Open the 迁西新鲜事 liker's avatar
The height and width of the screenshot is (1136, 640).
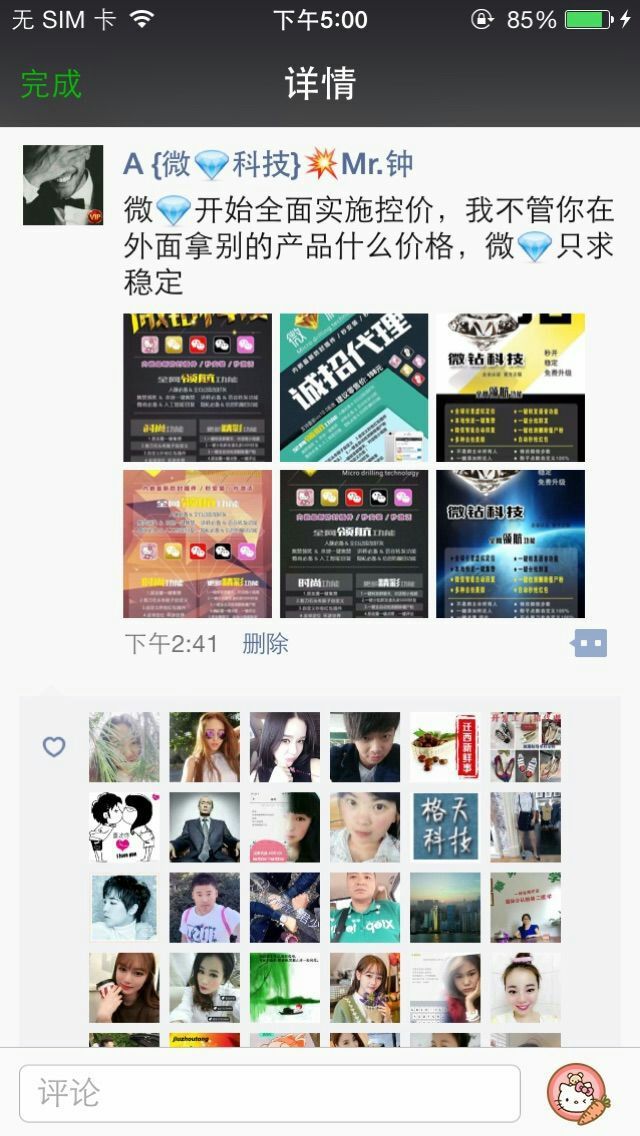[445, 747]
